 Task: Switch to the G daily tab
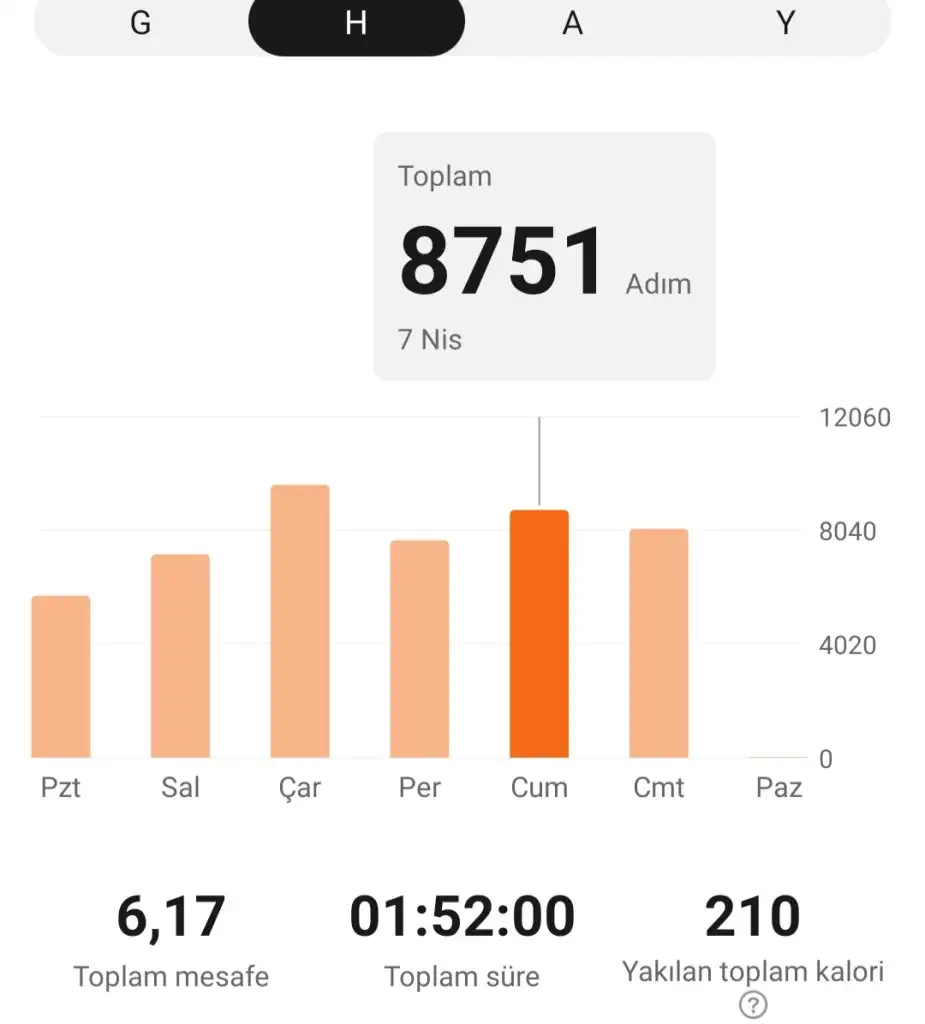pos(141,23)
